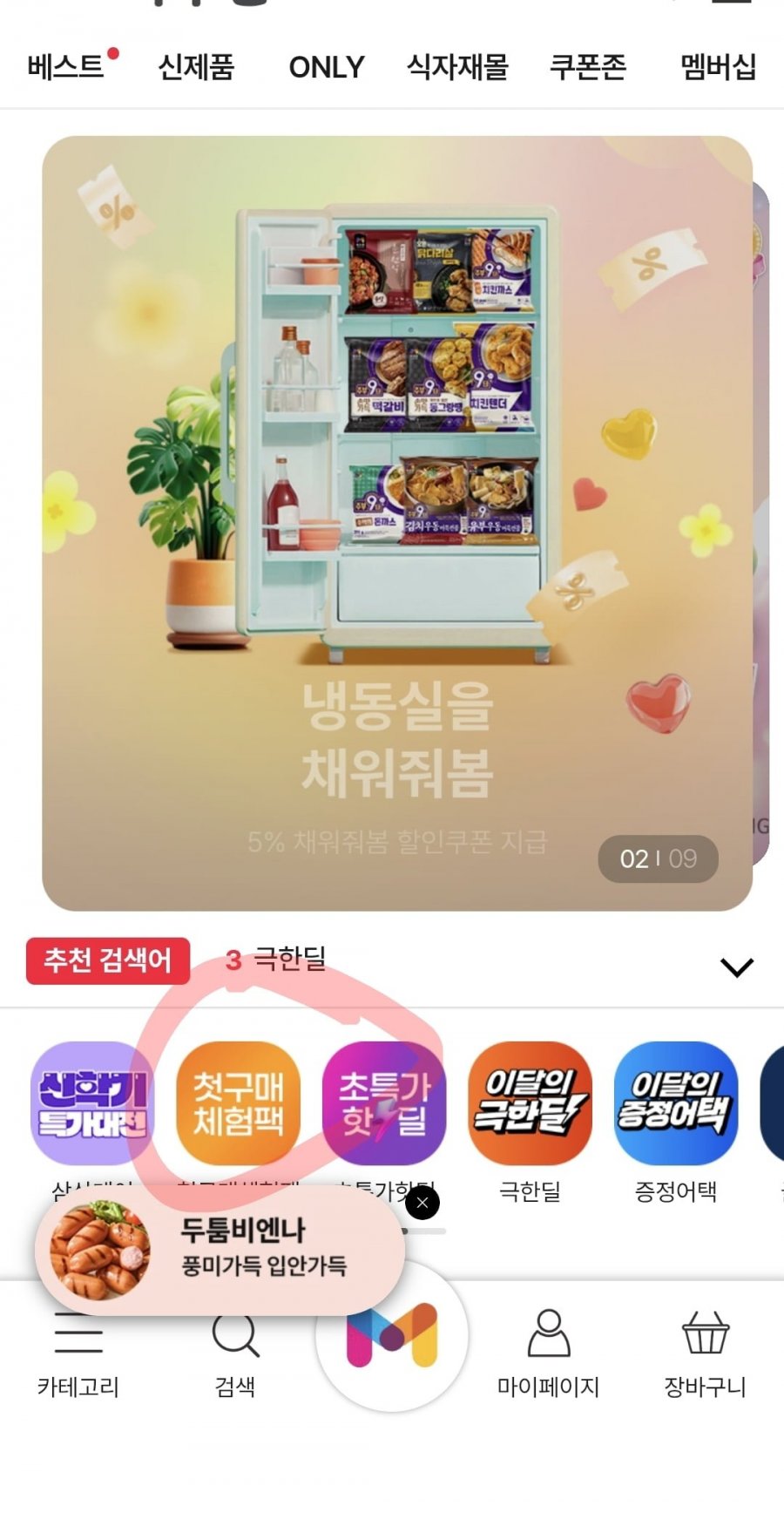Switch to the 베스트 tab
The height and width of the screenshot is (1533, 784).
(x=65, y=67)
